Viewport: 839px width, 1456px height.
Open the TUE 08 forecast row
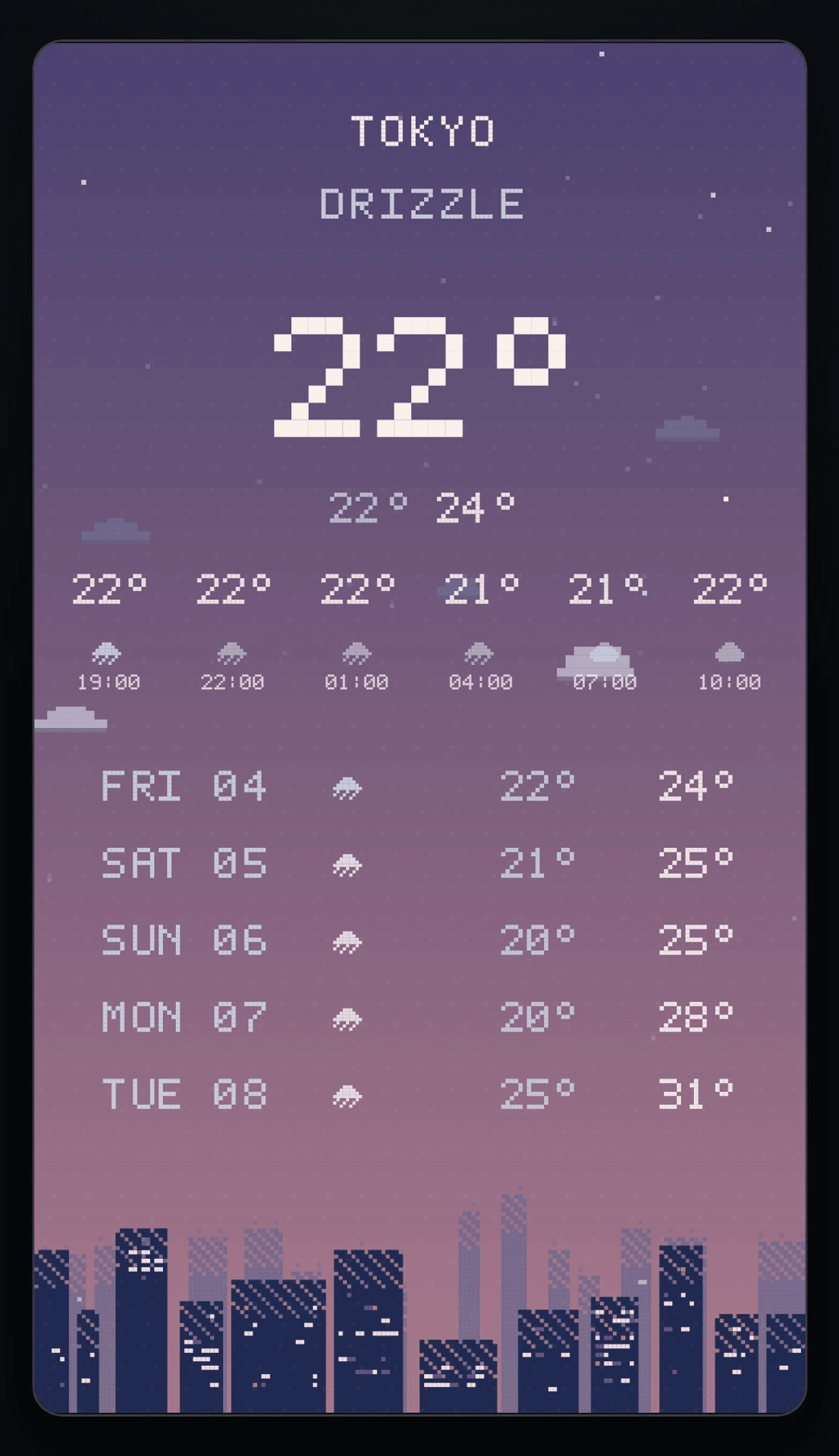[x=419, y=1094]
